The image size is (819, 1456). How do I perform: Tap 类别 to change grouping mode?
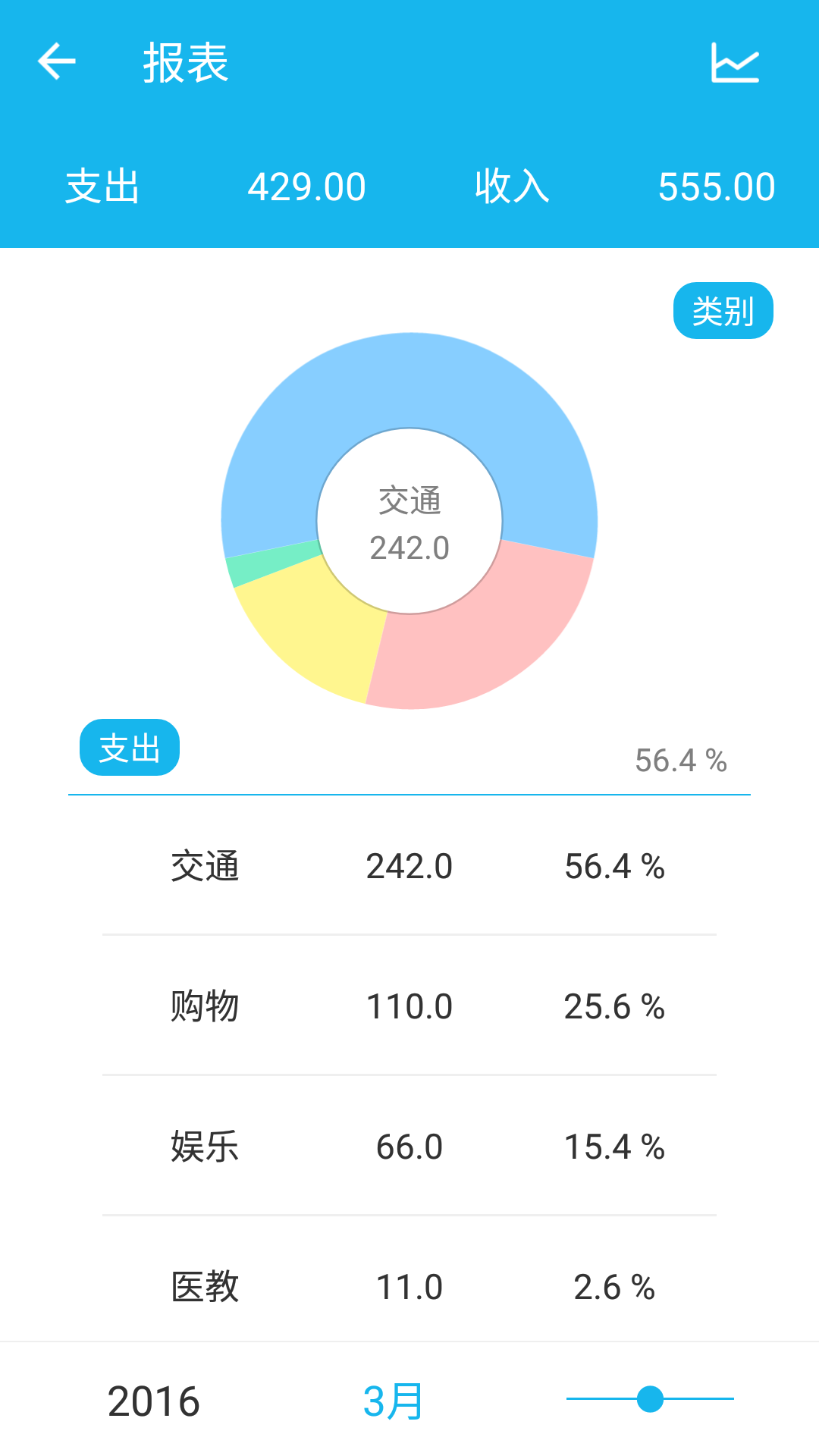pos(723,310)
